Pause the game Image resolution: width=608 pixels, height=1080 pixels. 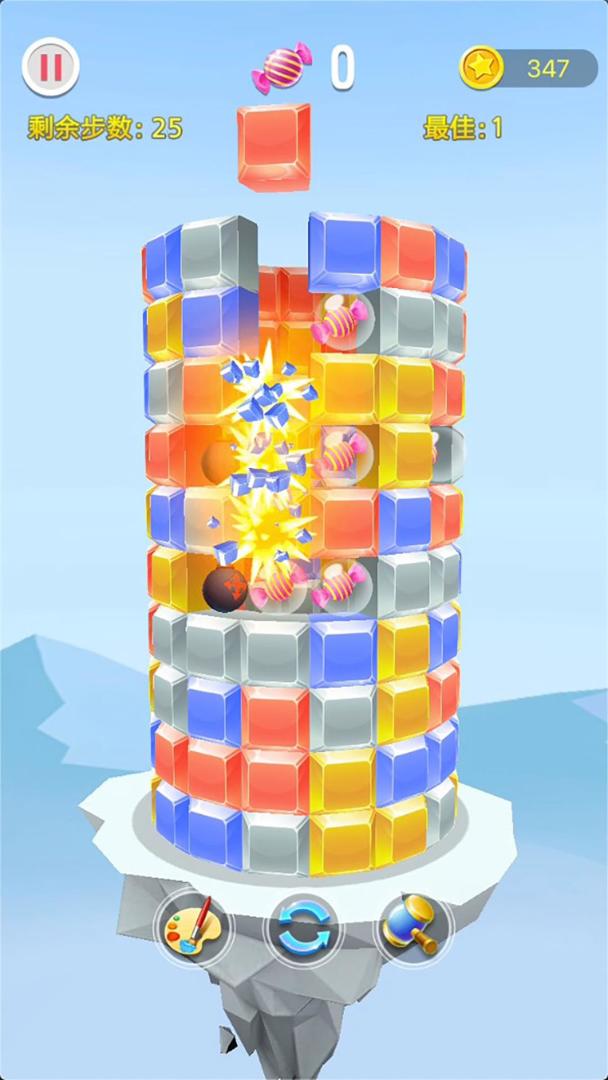50,67
